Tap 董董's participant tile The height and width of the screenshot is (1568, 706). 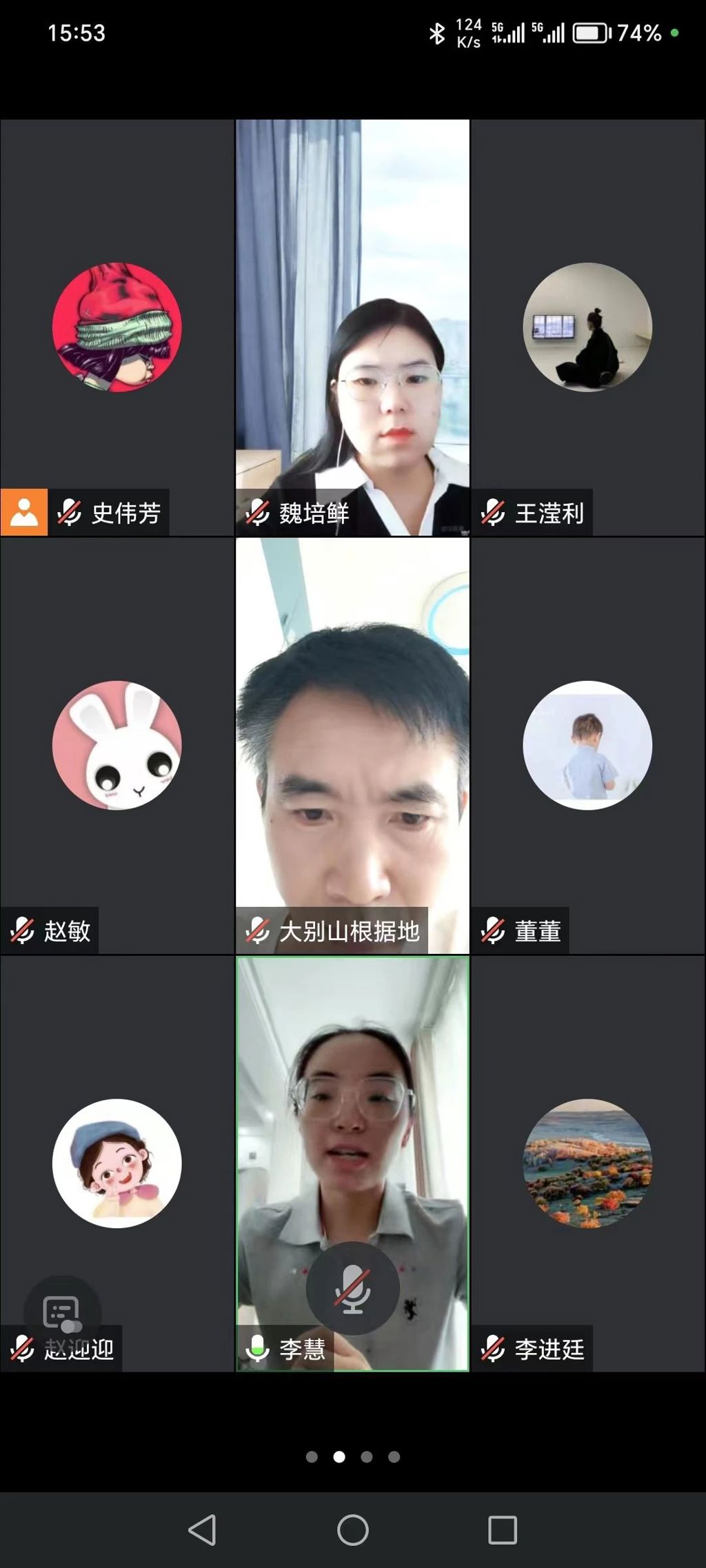click(x=587, y=746)
